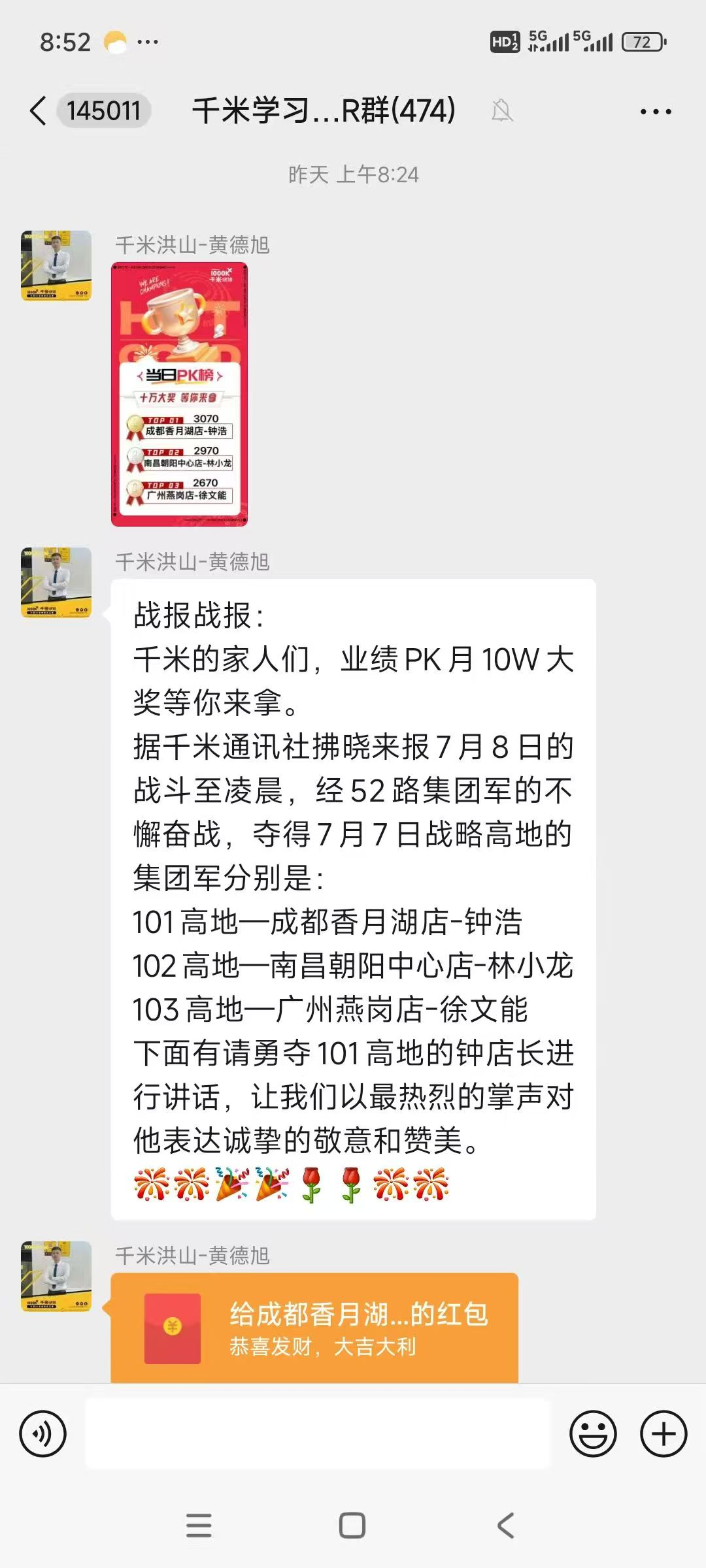Focus the message text field
Screen dimensions: 706x1568
point(318,1434)
